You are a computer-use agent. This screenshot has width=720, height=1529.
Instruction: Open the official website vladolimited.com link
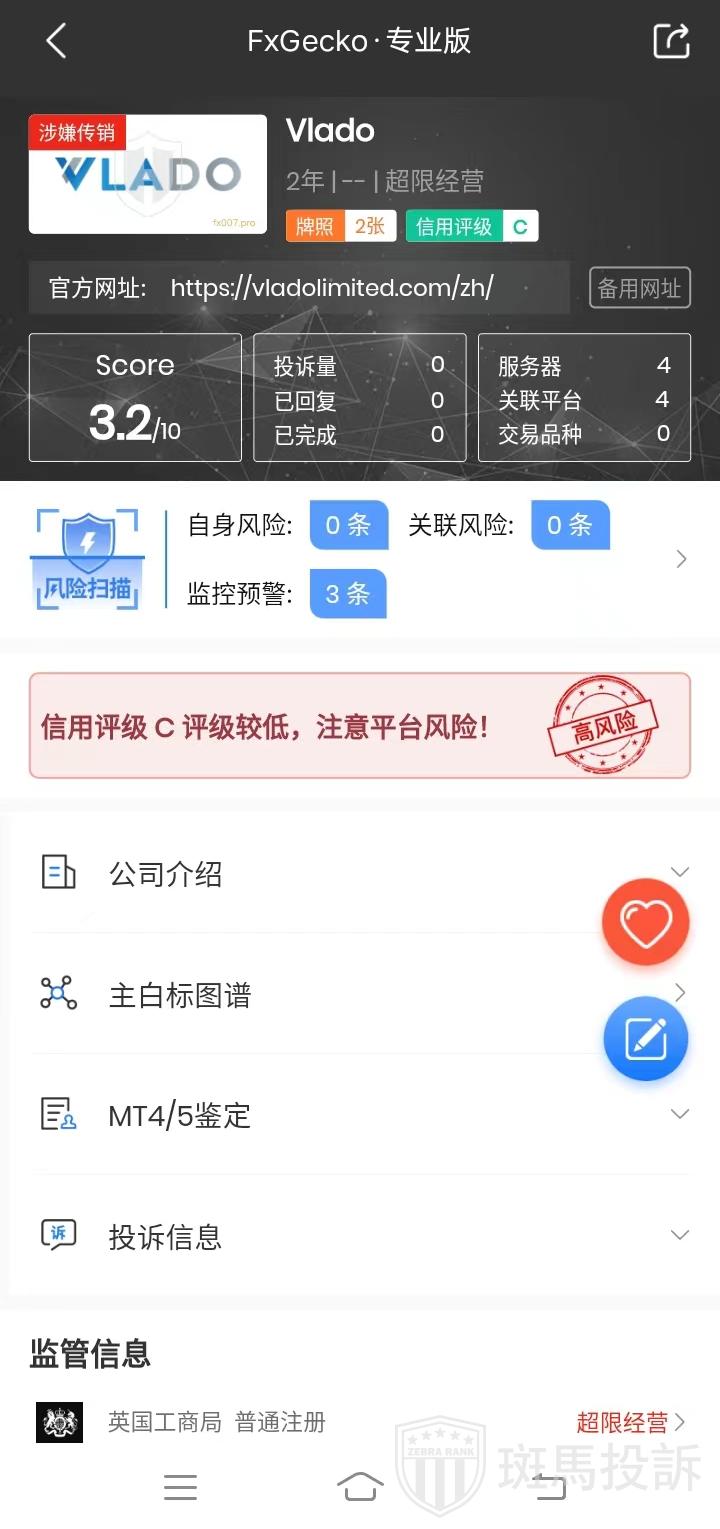(331, 289)
